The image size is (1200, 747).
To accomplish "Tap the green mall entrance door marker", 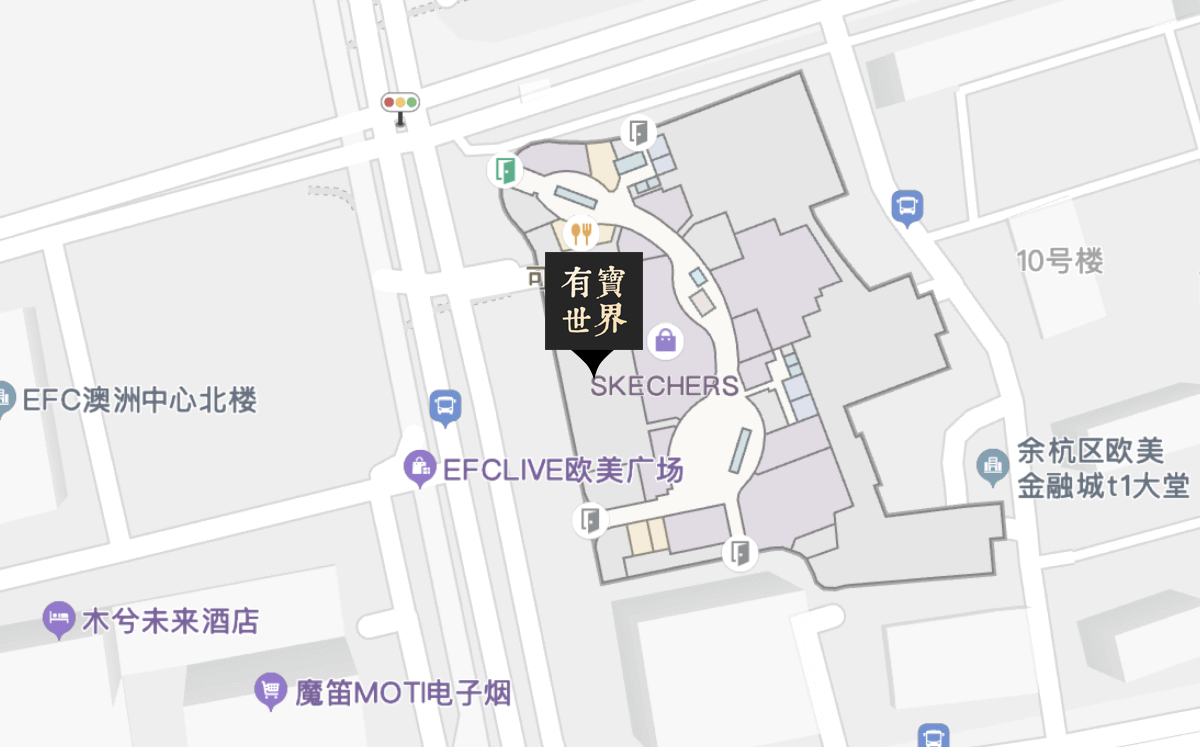I will click(506, 169).
